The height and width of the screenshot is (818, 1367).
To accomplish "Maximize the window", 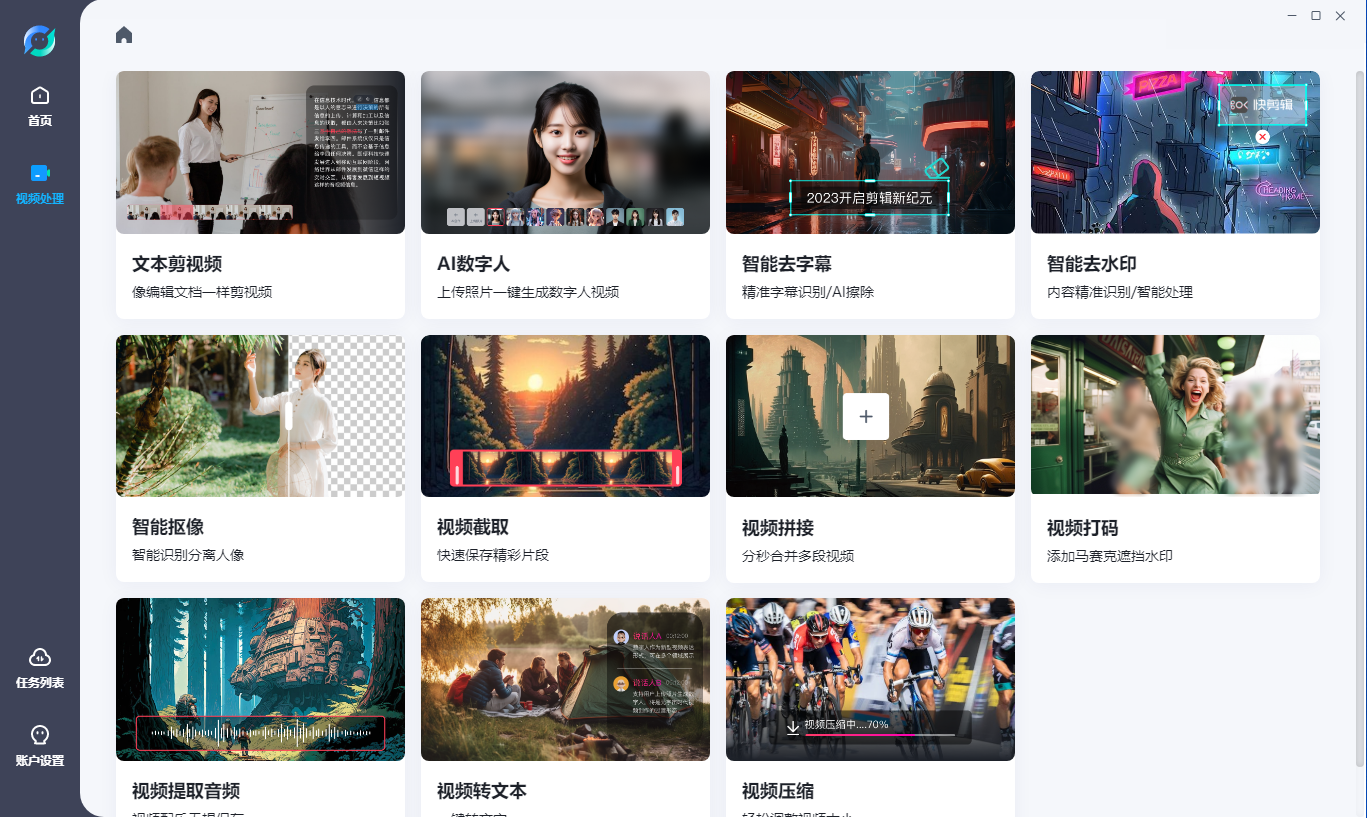I will click(x=1316, y=15).
